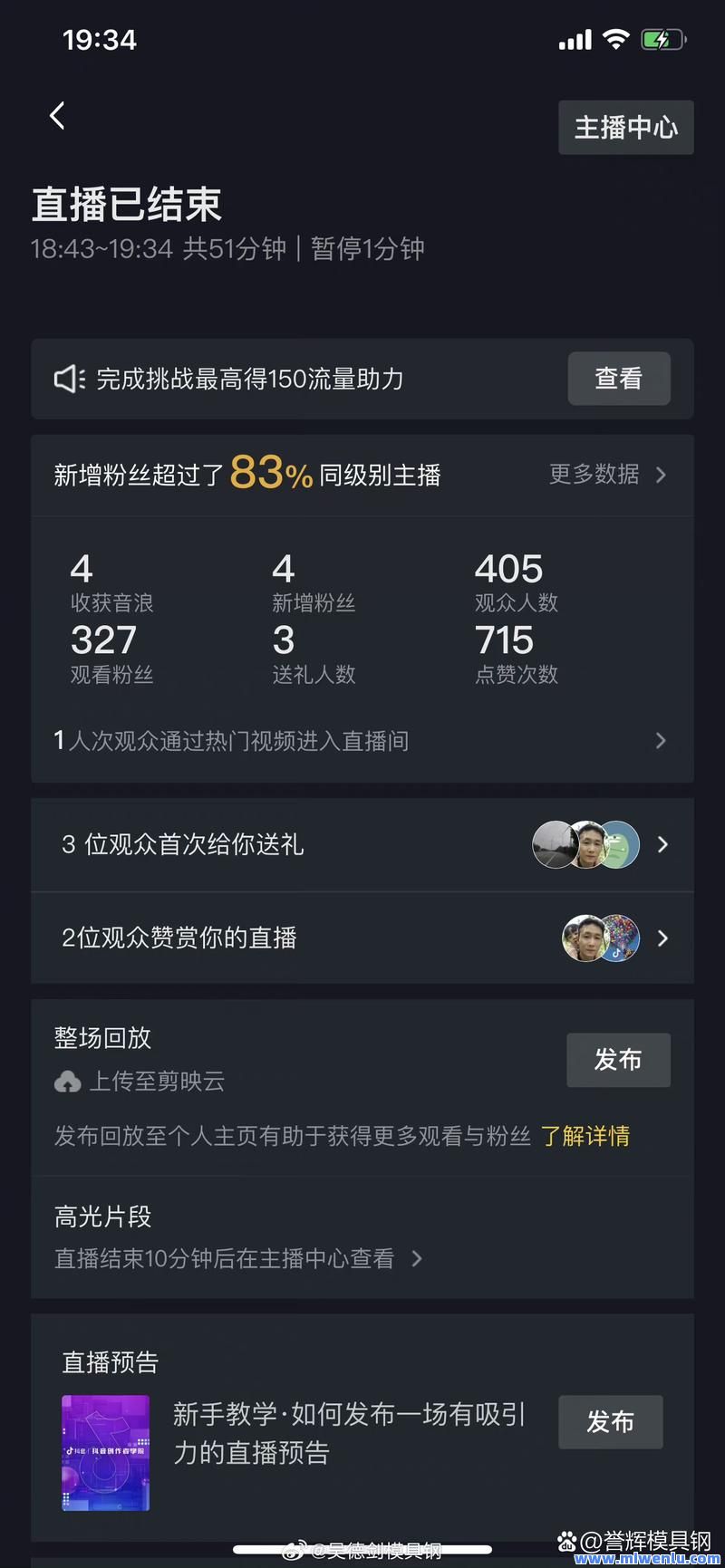Expand the list of viewers who praised you
The height and width of the screenshot is (1568, 725).
tap(662, 938)
